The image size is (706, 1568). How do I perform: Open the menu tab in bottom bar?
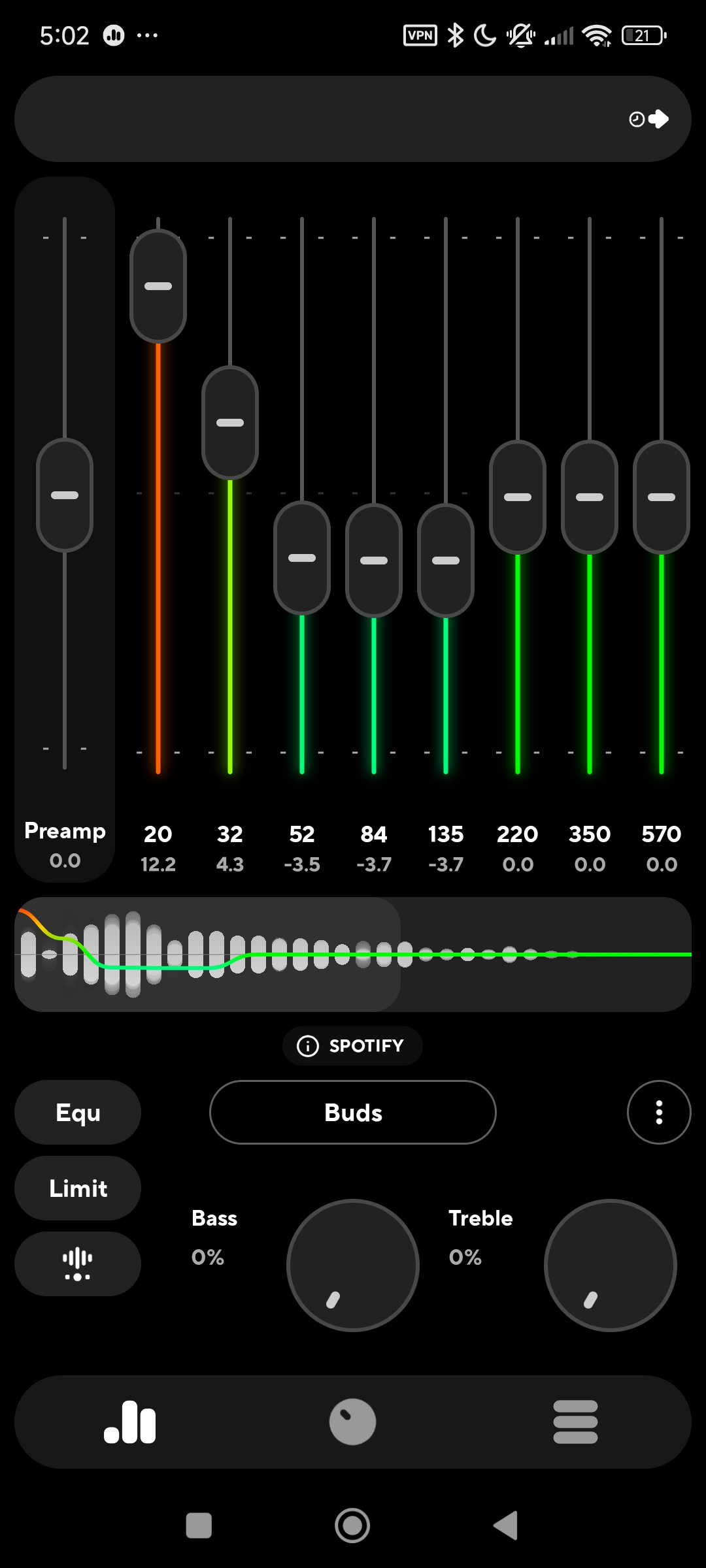pos(575,1422)
